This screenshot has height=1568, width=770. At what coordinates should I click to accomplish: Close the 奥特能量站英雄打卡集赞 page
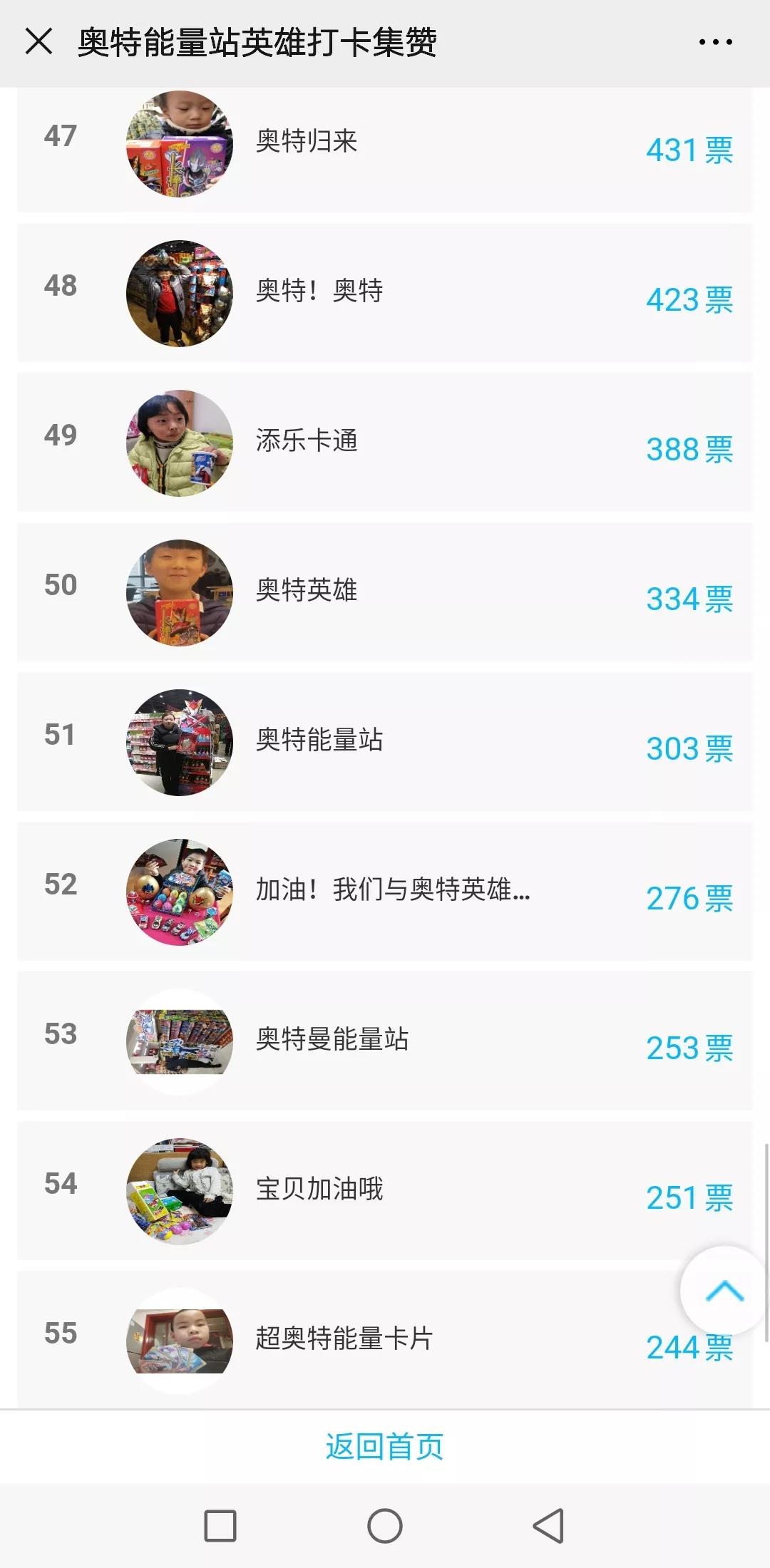click(x=38, y=41)
